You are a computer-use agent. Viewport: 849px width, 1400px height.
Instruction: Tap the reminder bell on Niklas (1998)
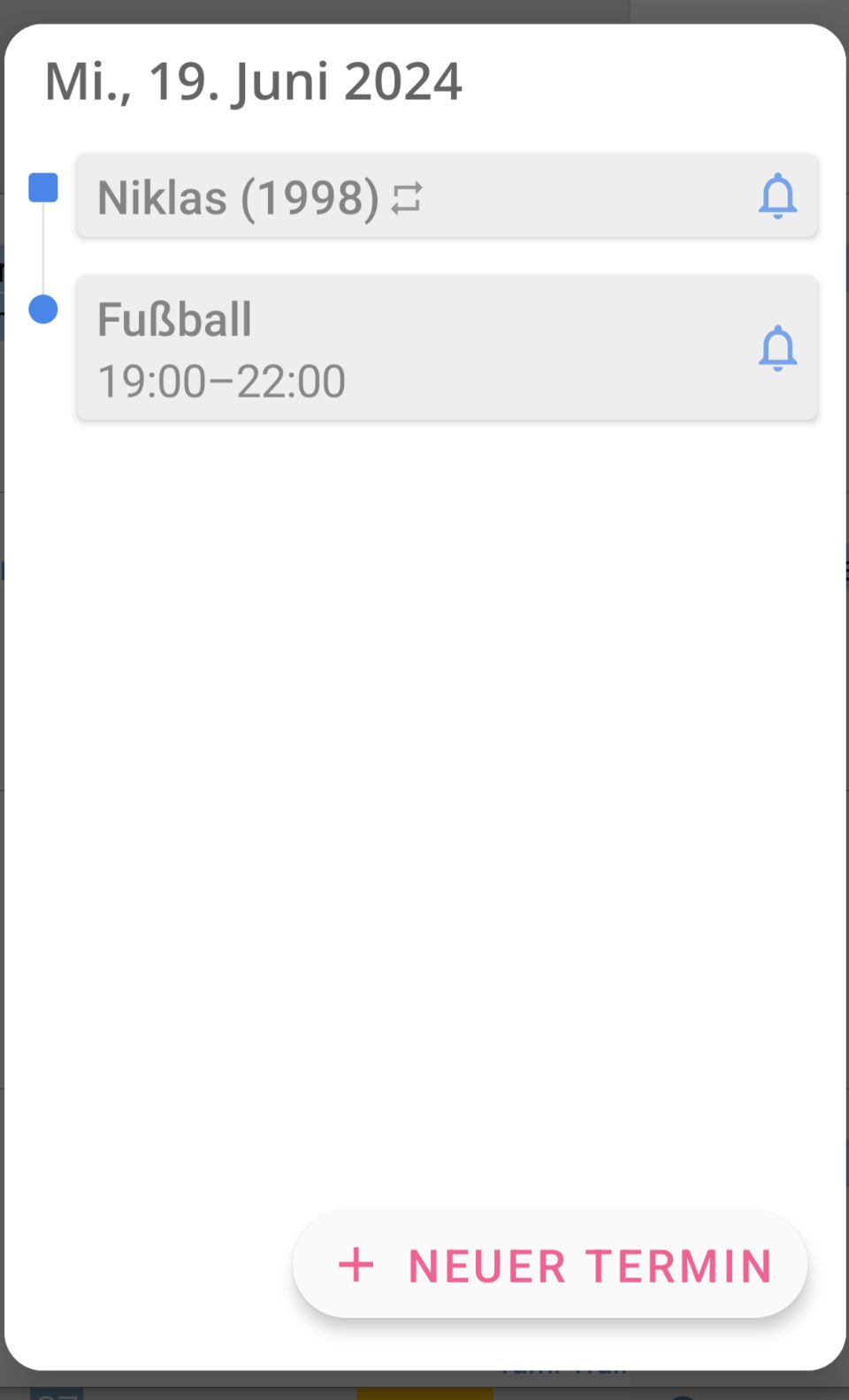777,196
